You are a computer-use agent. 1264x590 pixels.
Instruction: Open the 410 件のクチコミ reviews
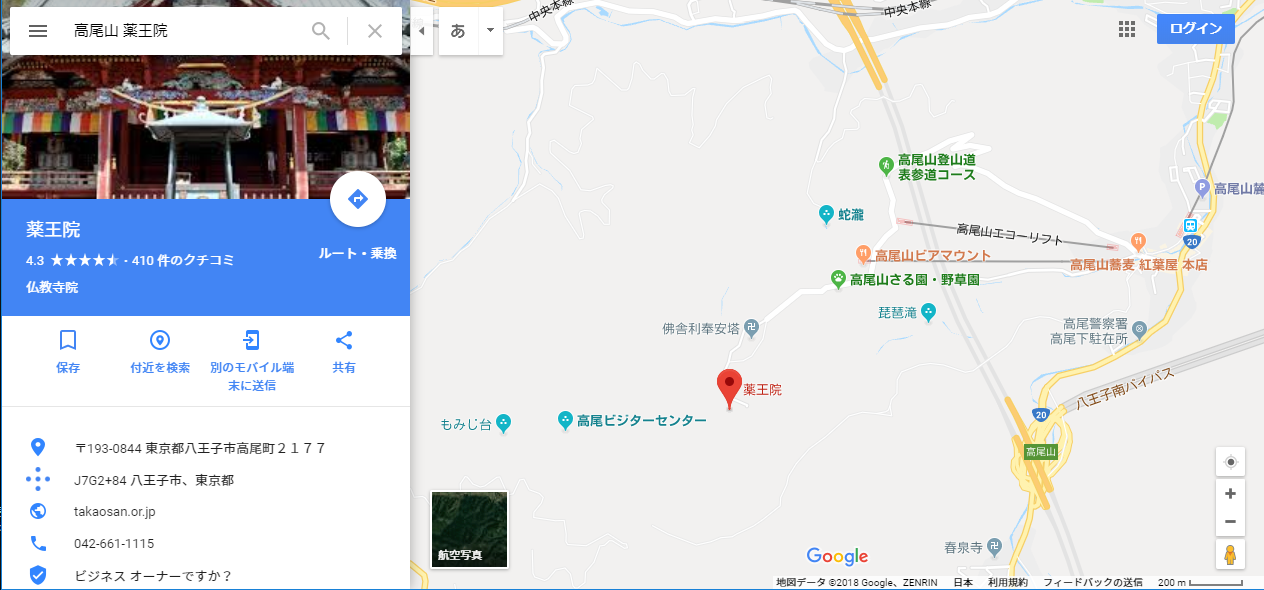[183, 261]
